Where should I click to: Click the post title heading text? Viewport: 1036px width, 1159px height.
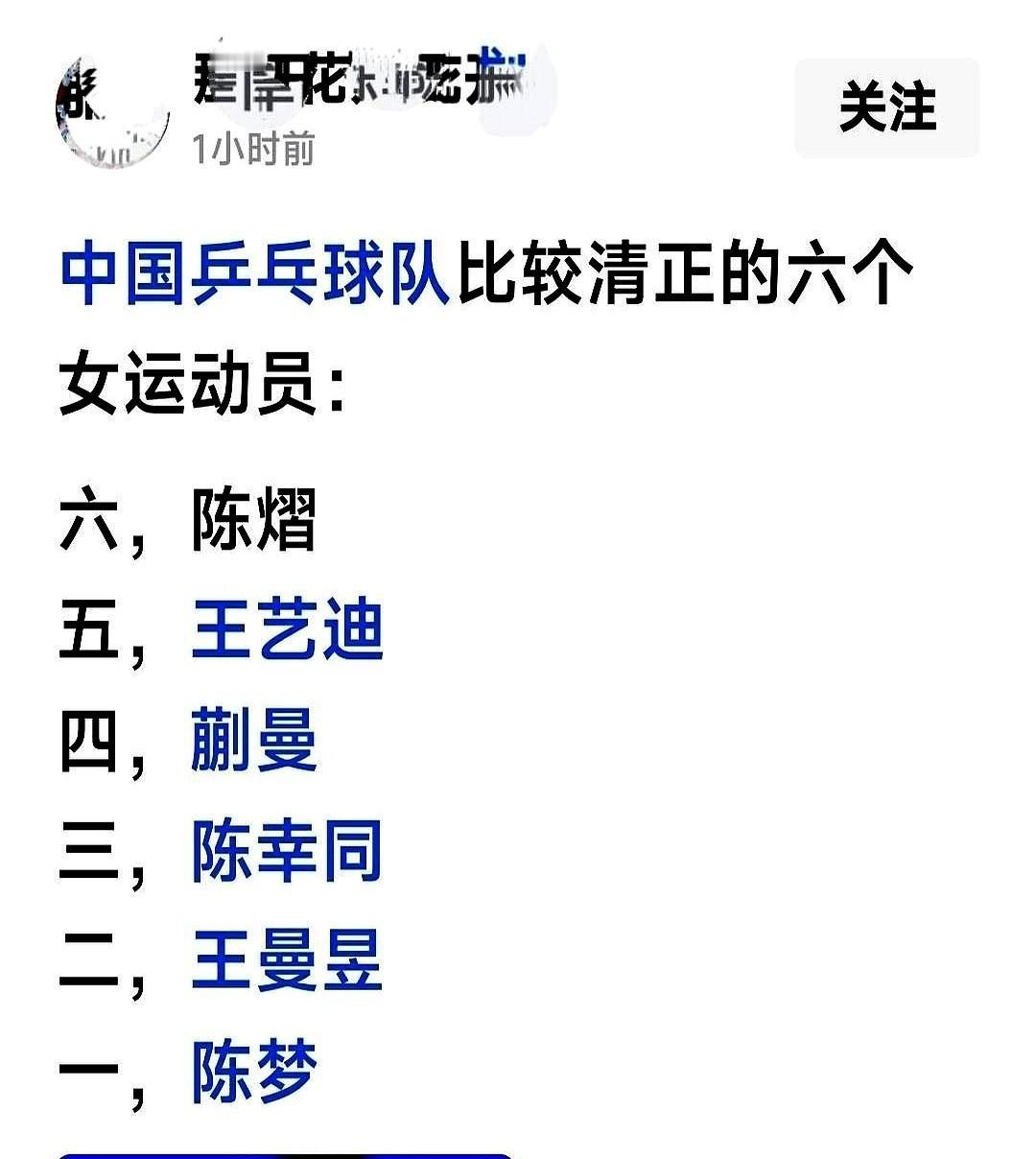(x=480, y=273)
